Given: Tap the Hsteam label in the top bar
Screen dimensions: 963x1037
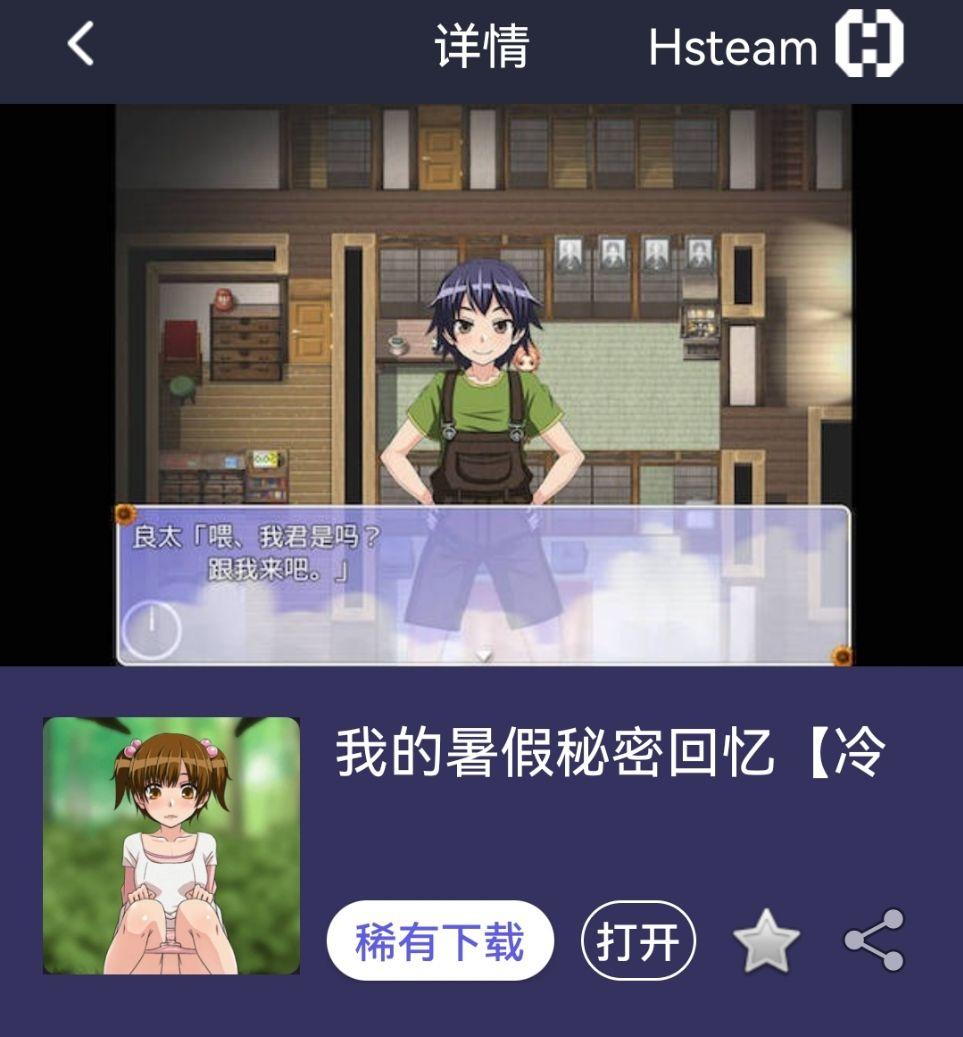Looking at the screenshot, I should [x=735, y=45].
